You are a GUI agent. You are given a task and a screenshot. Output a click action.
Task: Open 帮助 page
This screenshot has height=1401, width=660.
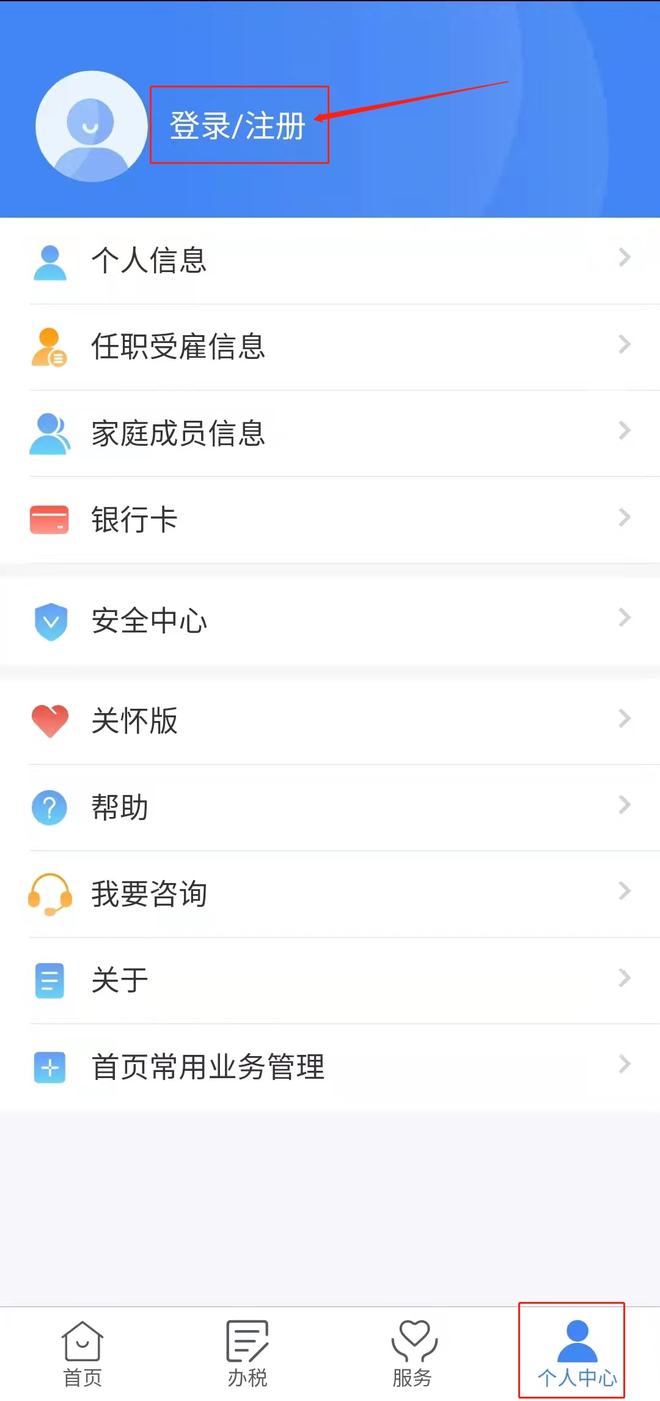(330, 807)
